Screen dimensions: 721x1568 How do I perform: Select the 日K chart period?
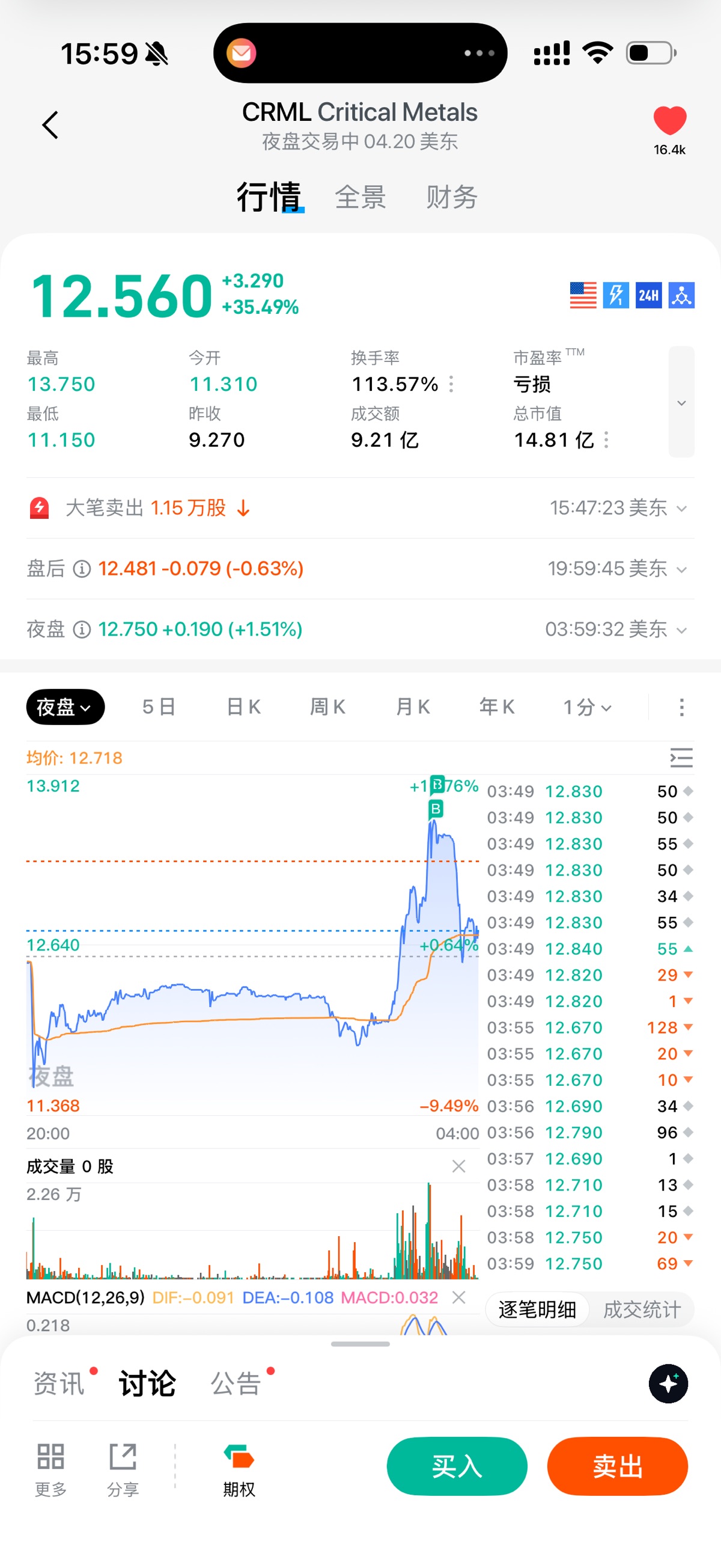pyautogui.click(x=243, y=707)
